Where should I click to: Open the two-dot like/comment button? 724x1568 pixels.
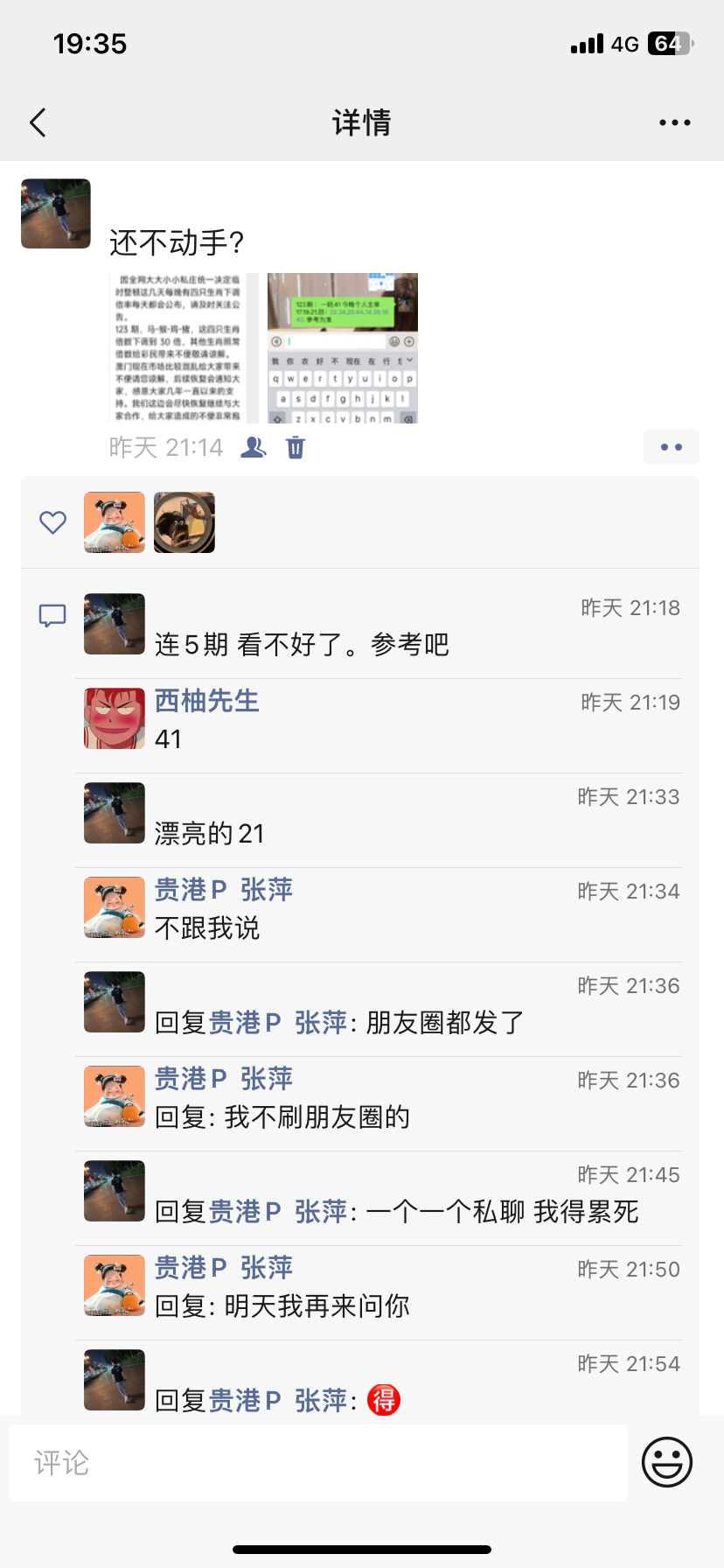671,448
